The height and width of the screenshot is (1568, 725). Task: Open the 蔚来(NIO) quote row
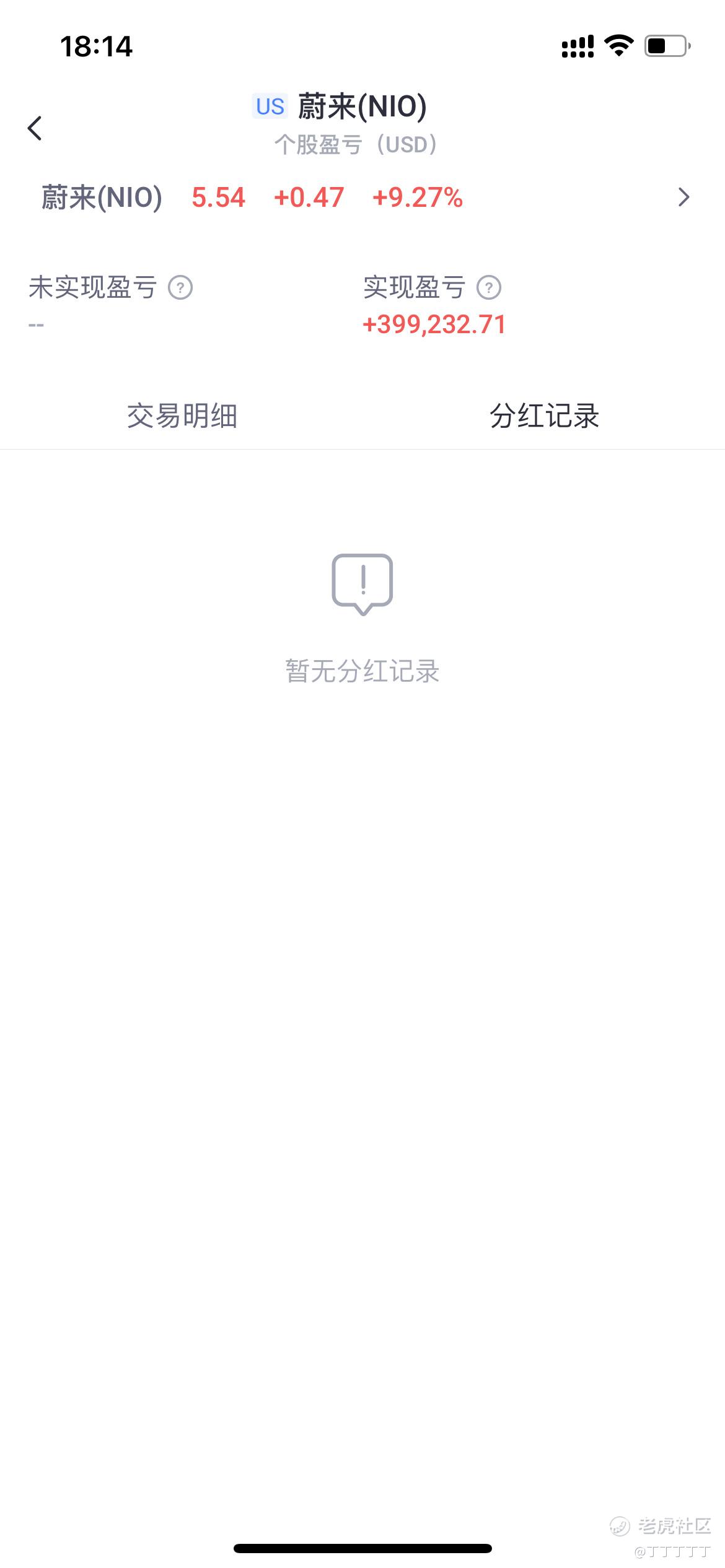coord(362,198)
